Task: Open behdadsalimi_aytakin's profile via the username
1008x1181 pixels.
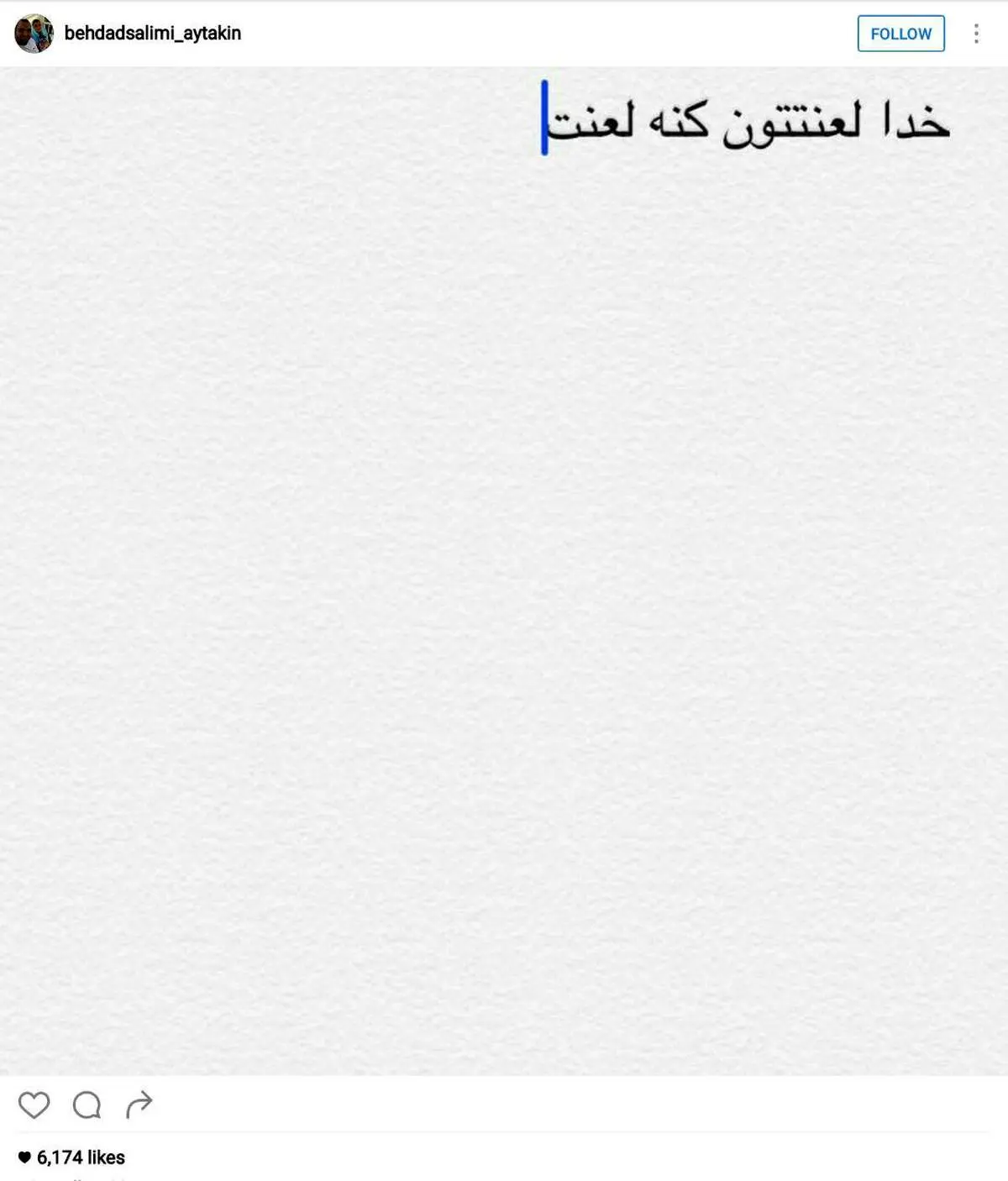Action: pyautogui.click(x=151, y=34)
